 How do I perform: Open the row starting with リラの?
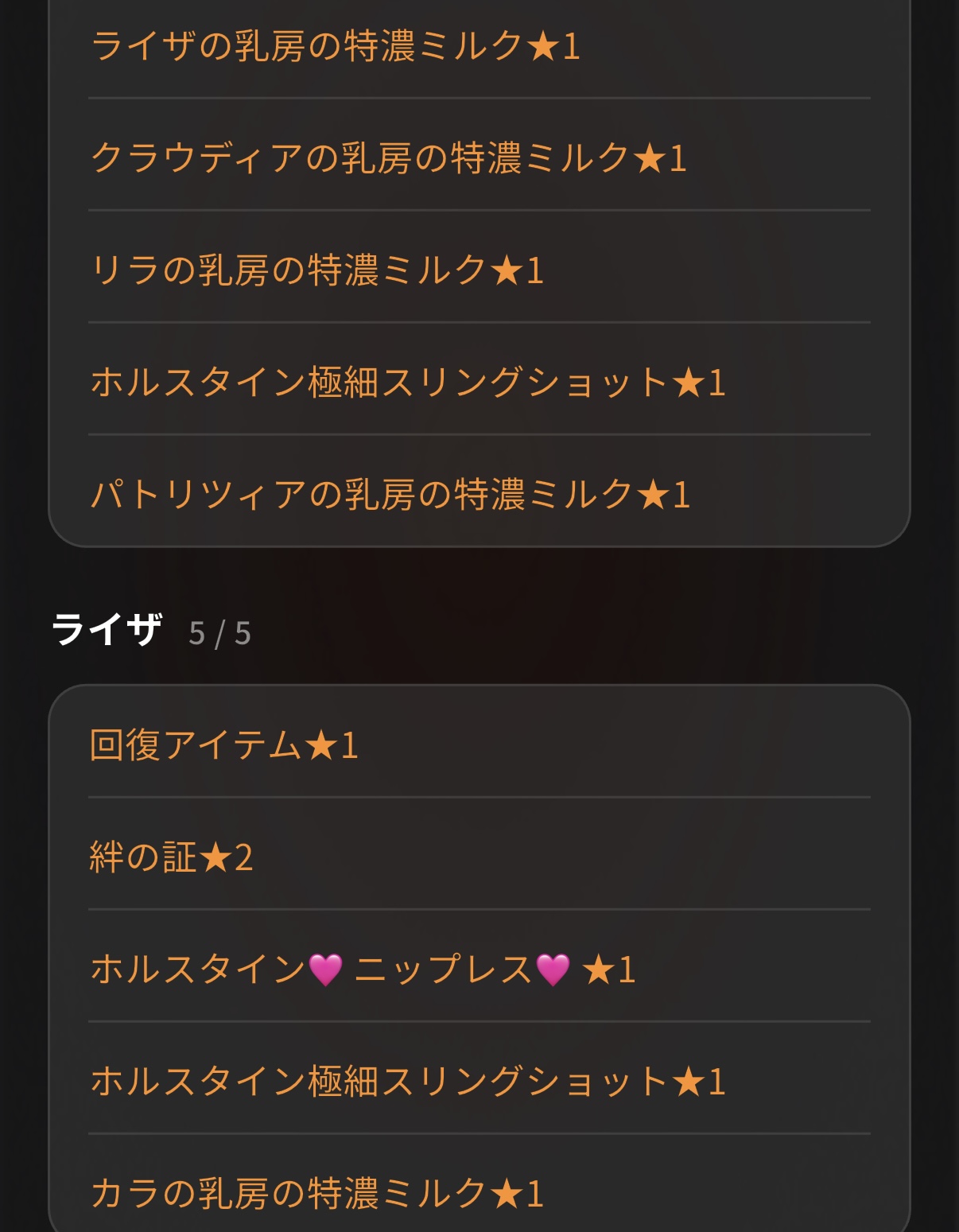click(x=479, y=270)
